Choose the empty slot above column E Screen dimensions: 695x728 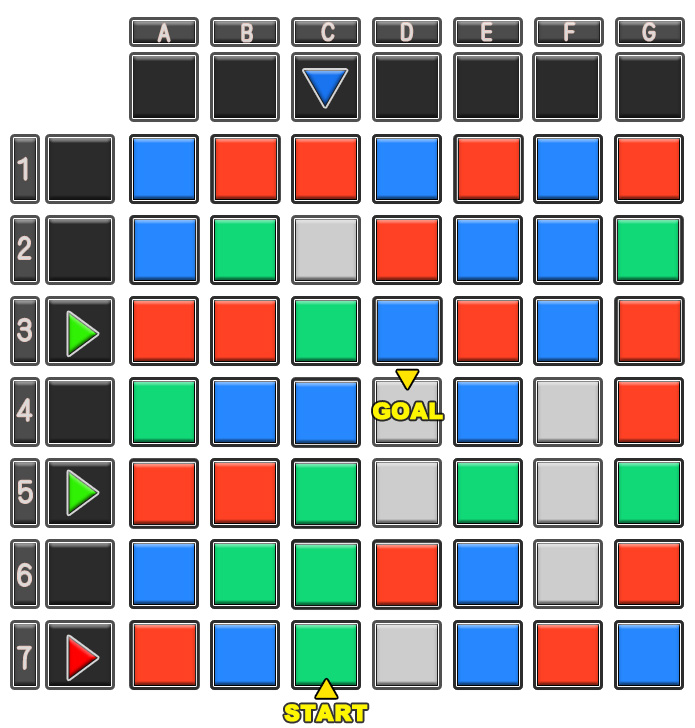pyautogui.click(x=488, y=87)
